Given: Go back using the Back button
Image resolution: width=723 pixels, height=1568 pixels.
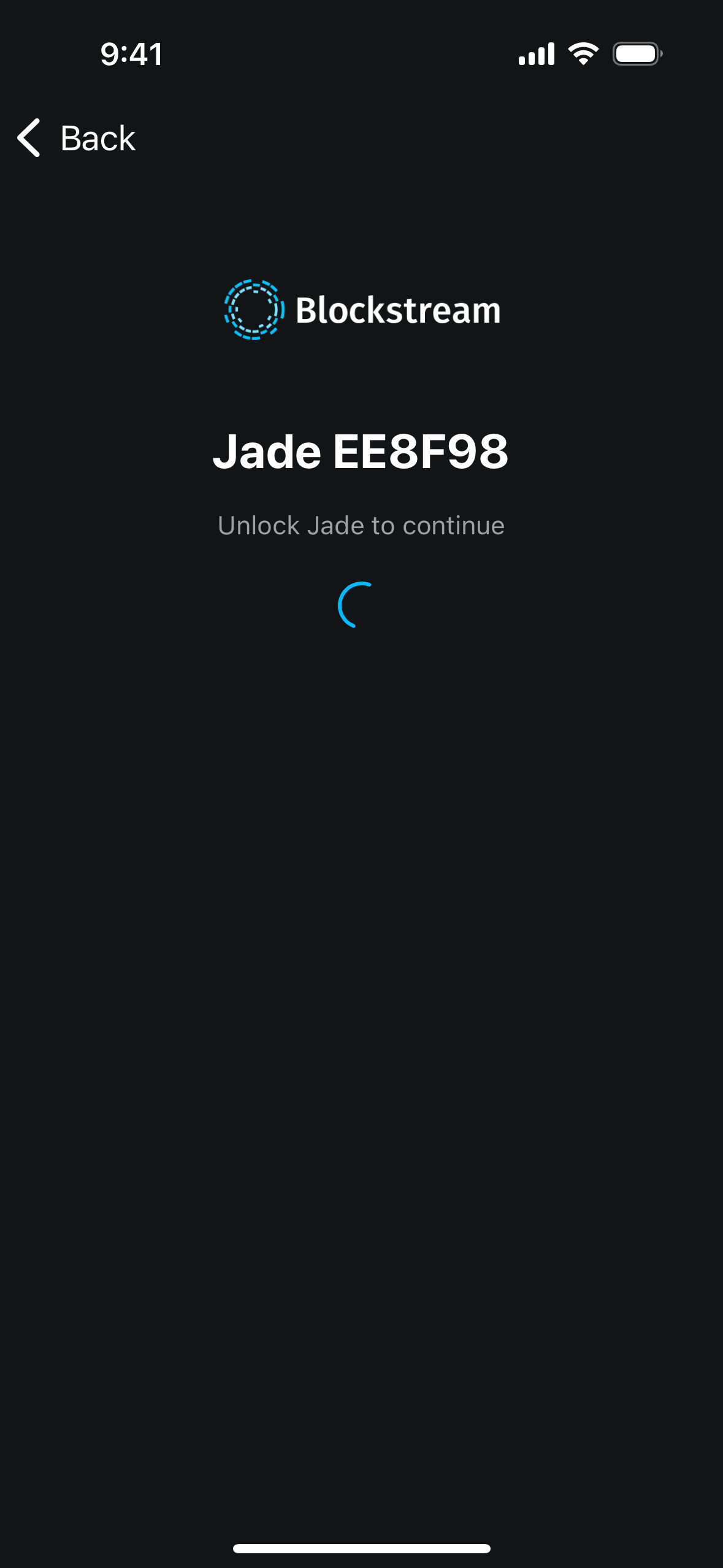Looking at the screenshot, I should 76,138.
